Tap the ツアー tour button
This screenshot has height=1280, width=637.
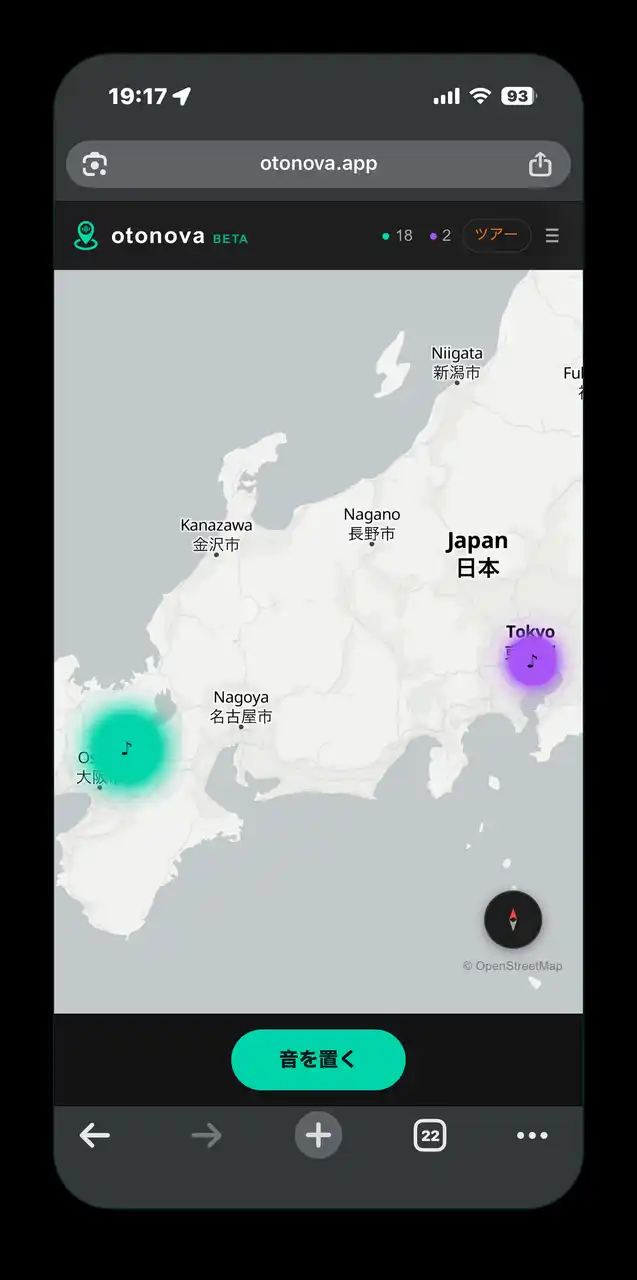496,236
